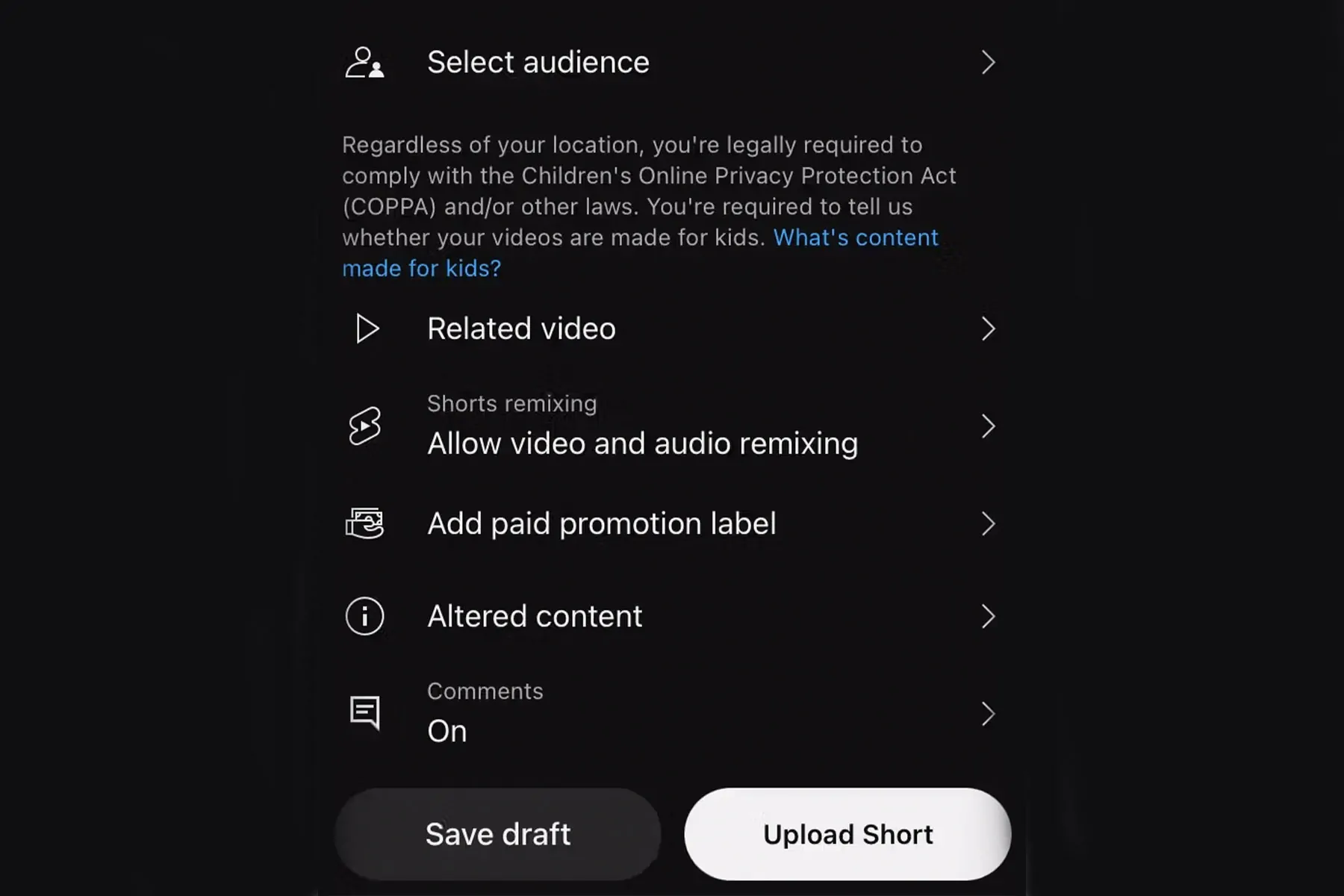Open the Altered content setting

[535, 617]
